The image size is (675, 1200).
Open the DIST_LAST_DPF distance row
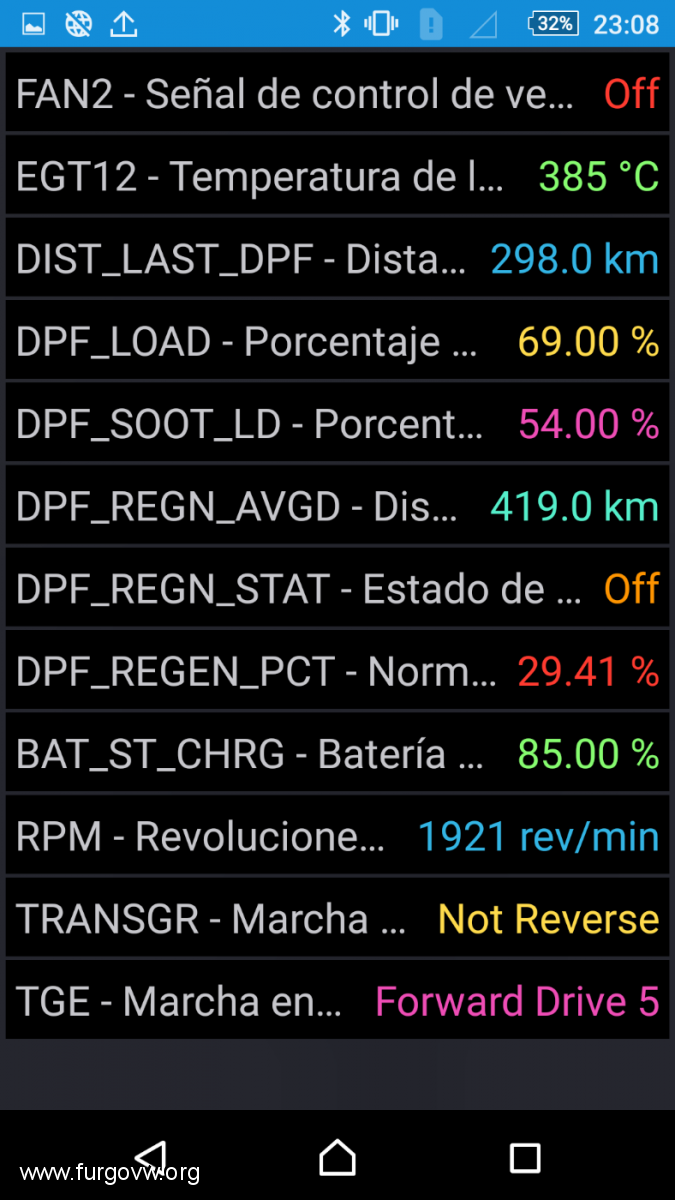(337, 259)
